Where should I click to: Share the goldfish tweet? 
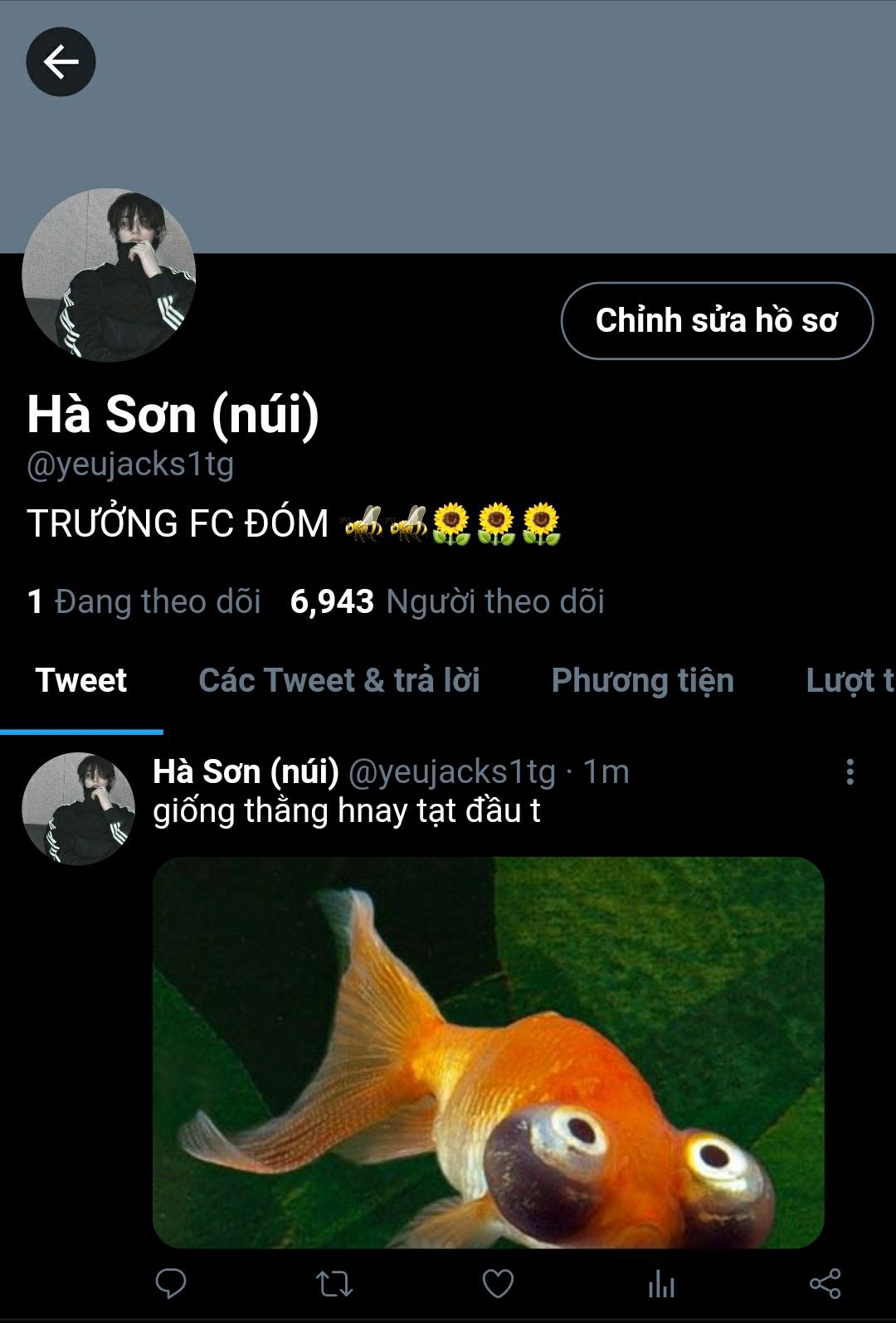tap(825, 1284)
